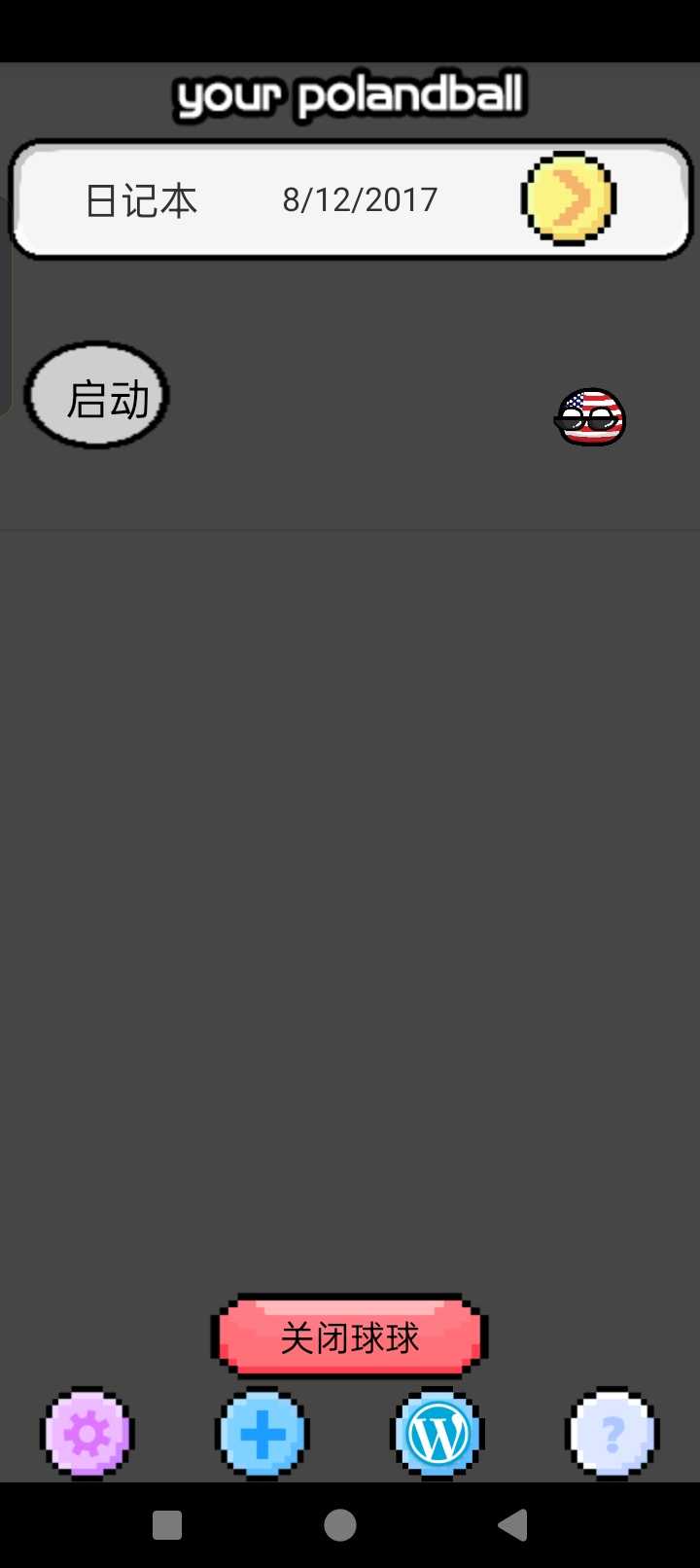Go back using the system back button

pyautogui.click(x=512, y=1525)
